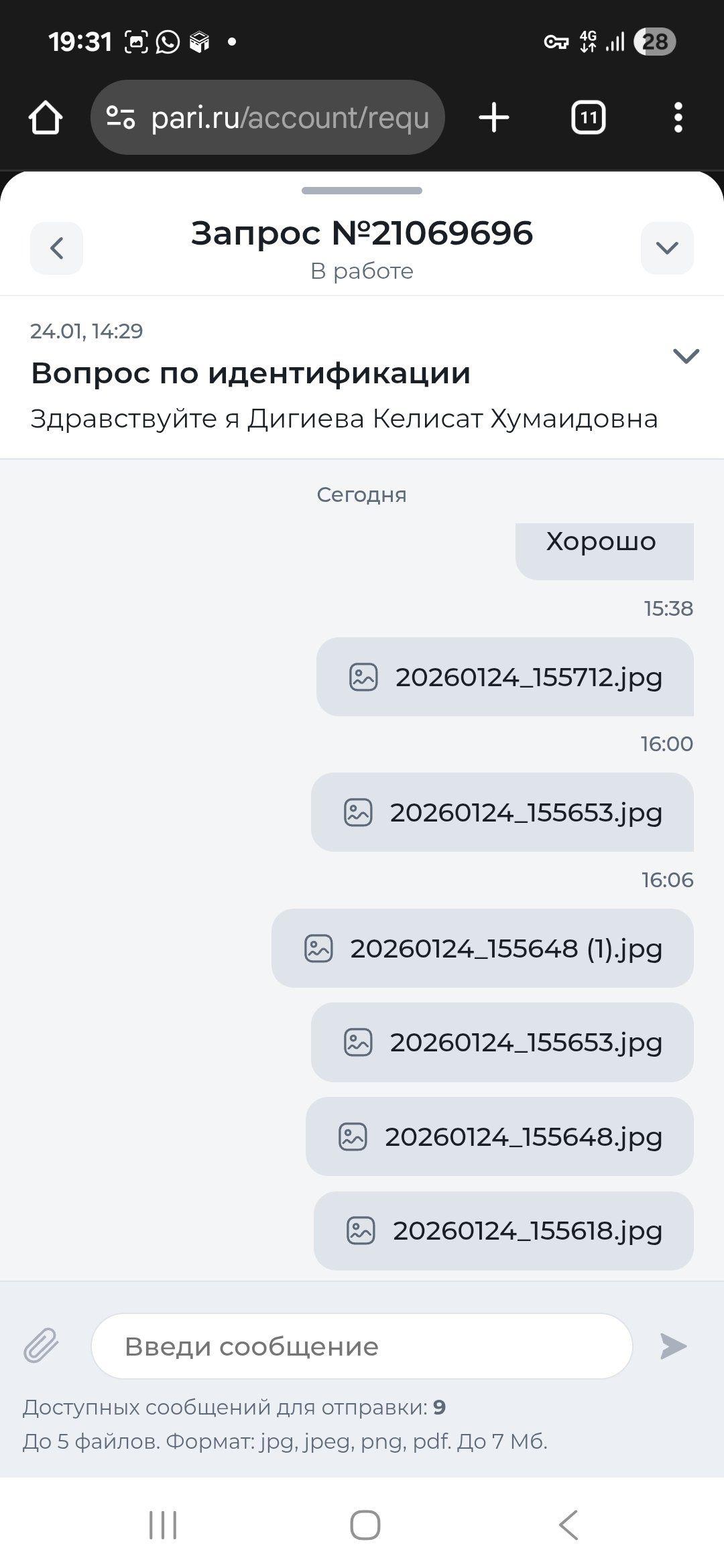Focus the Введи сообщение message field
724x1568 pixels.
coord(361,1346)
